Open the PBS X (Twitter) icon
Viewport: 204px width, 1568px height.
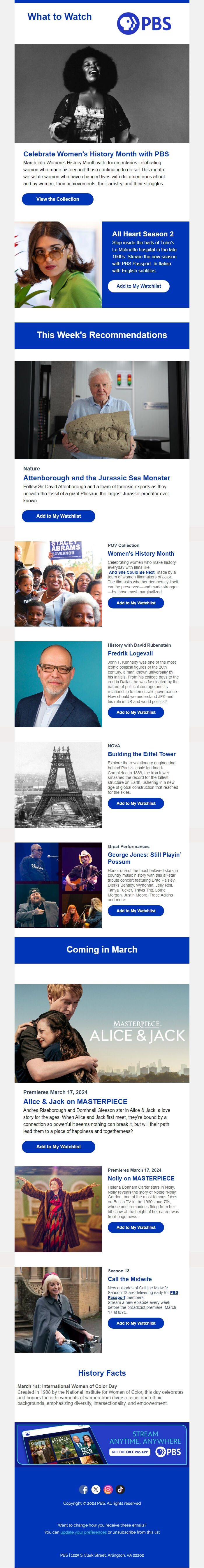tap(96, 1489)
